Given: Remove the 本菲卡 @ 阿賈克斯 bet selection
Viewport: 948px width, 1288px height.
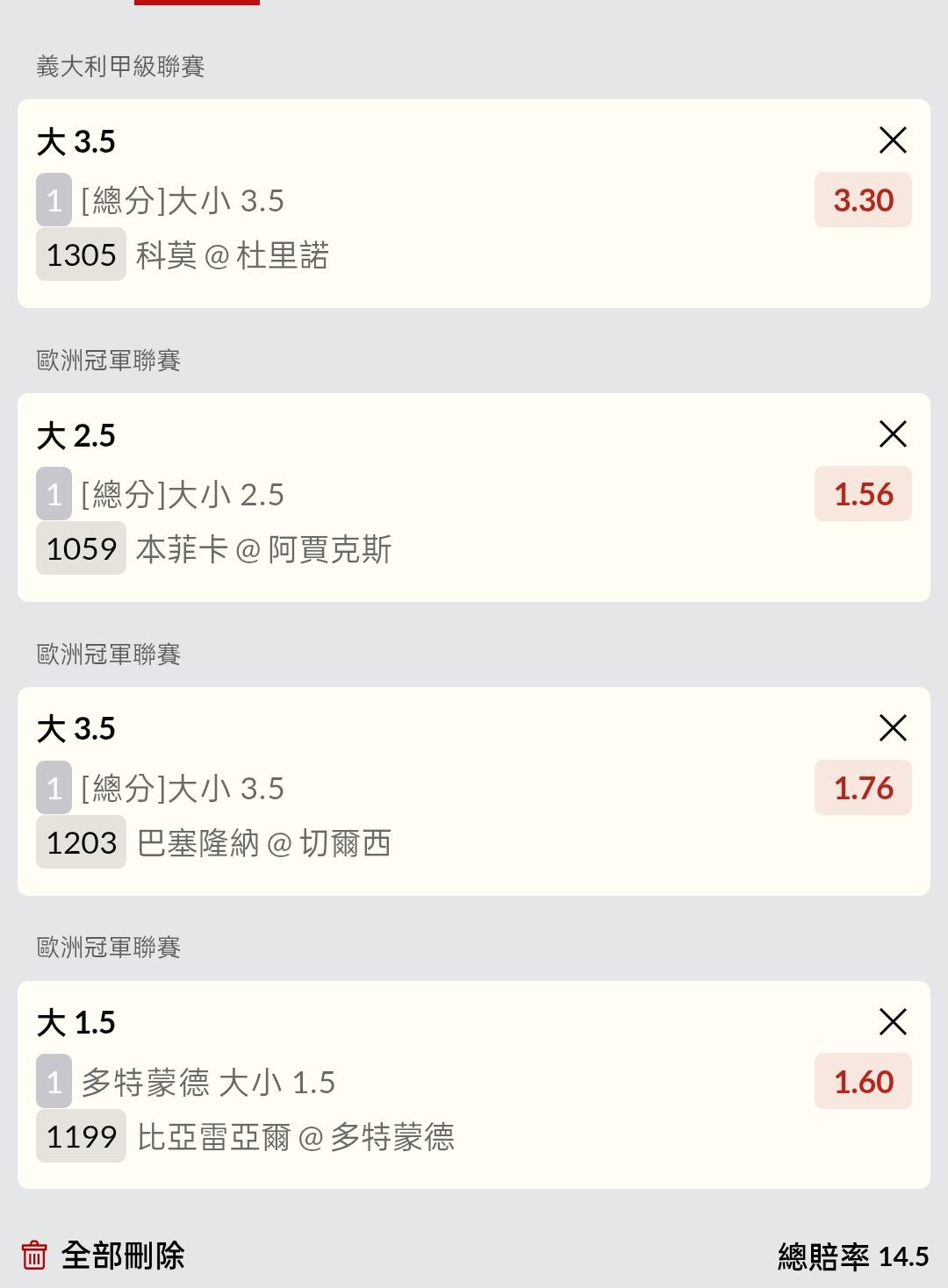Looking at the screenshot, I should tap(893, 434).
